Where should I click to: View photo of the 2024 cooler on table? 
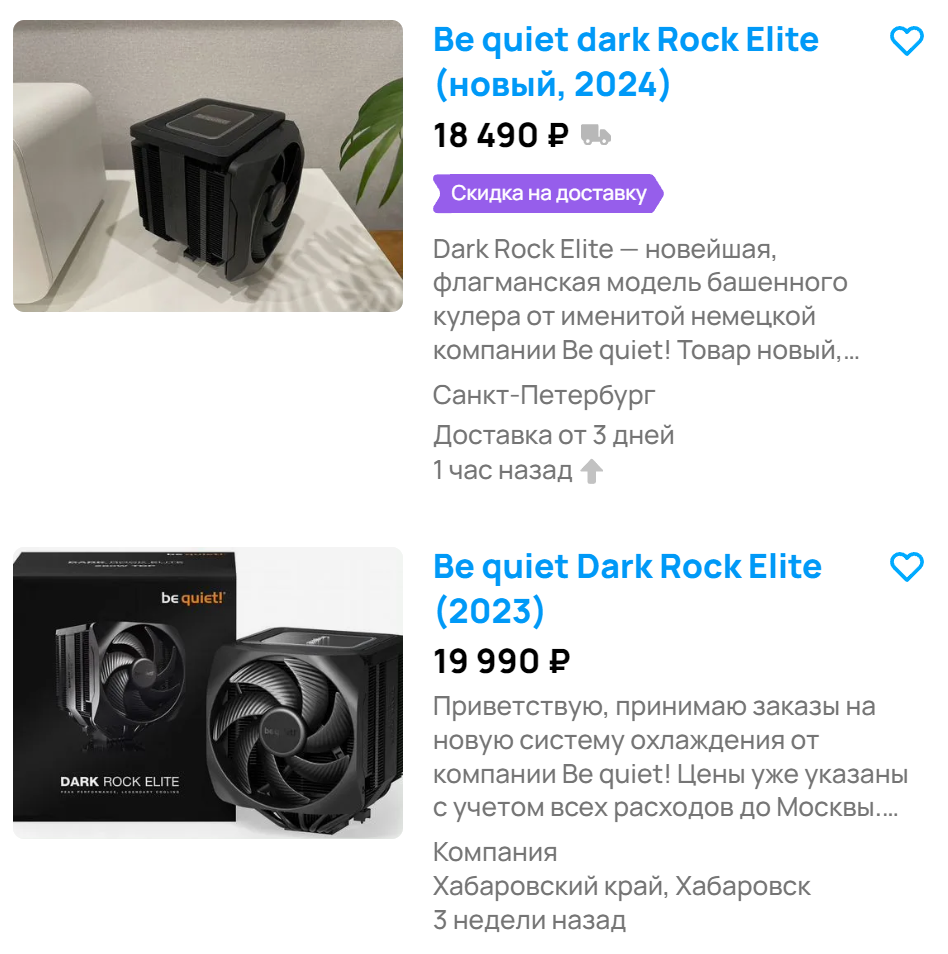208,166
